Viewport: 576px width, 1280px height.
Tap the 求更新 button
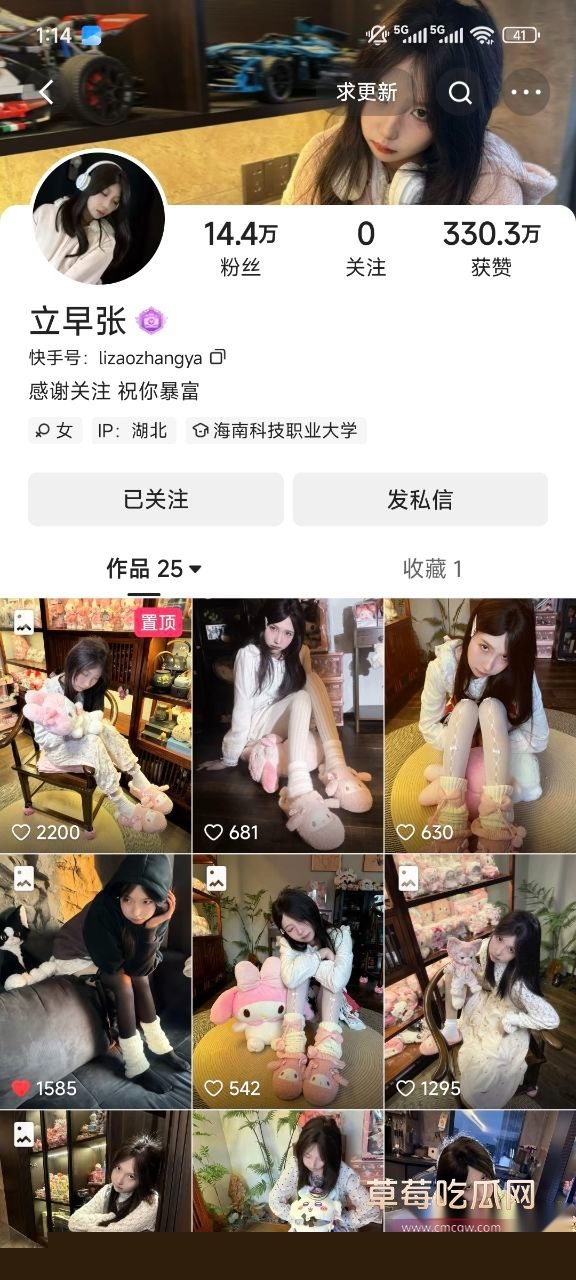367,92
